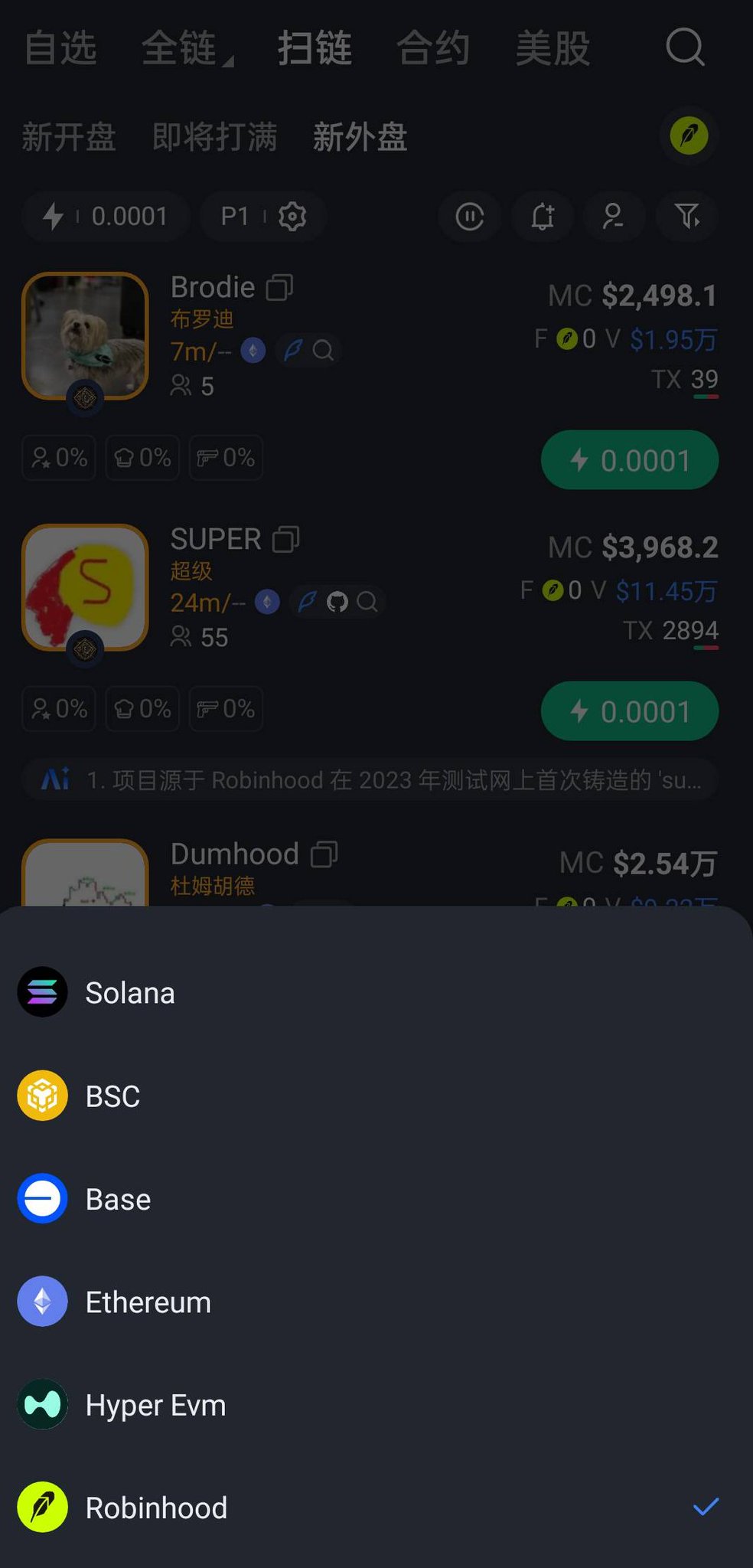Choose the BSC chain
The height and width of the screenshot is (1568, 753).
(x=376, y=1096)
